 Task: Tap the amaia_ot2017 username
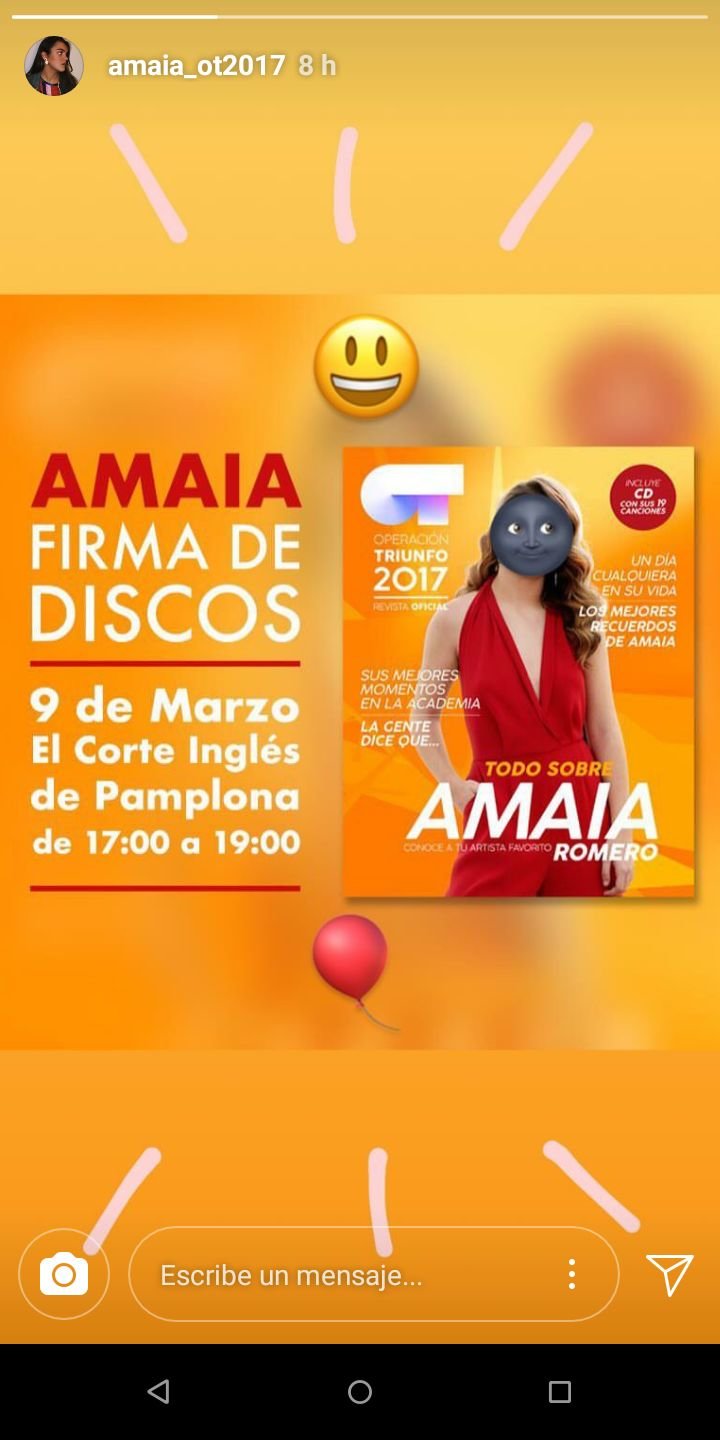[x=197, y=66]
